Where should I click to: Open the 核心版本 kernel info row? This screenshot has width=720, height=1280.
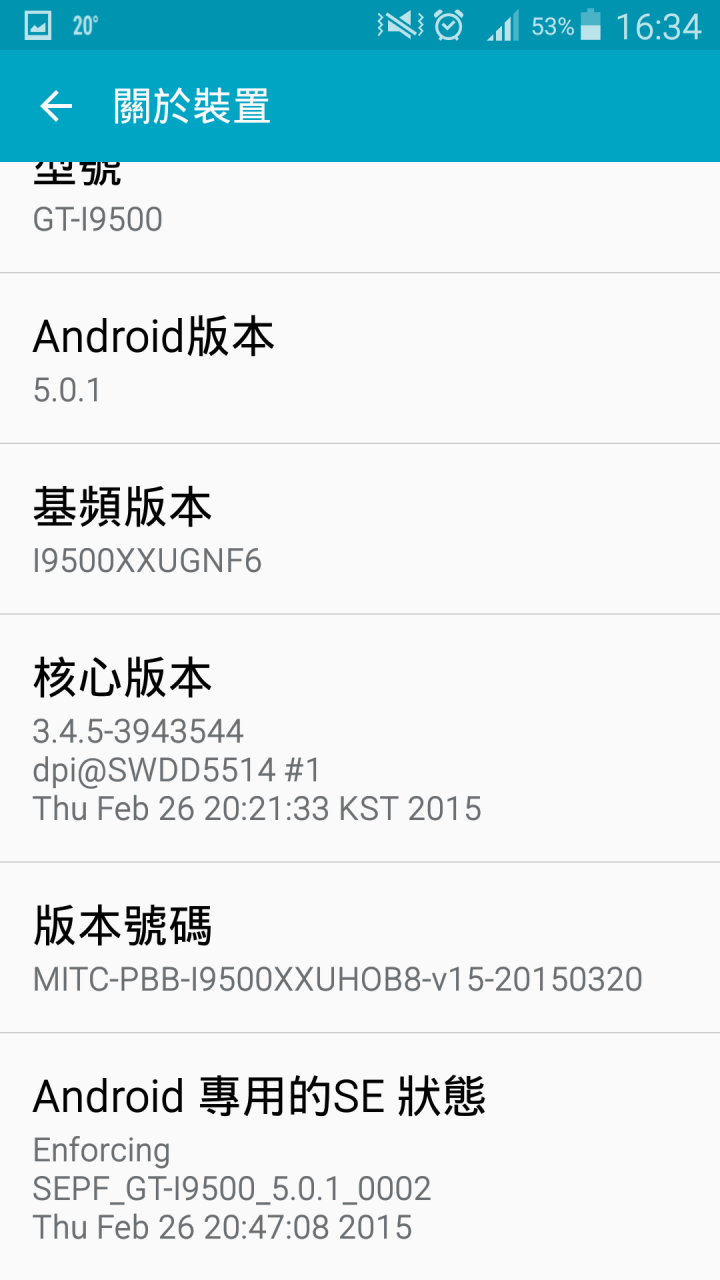coord(360,738)
